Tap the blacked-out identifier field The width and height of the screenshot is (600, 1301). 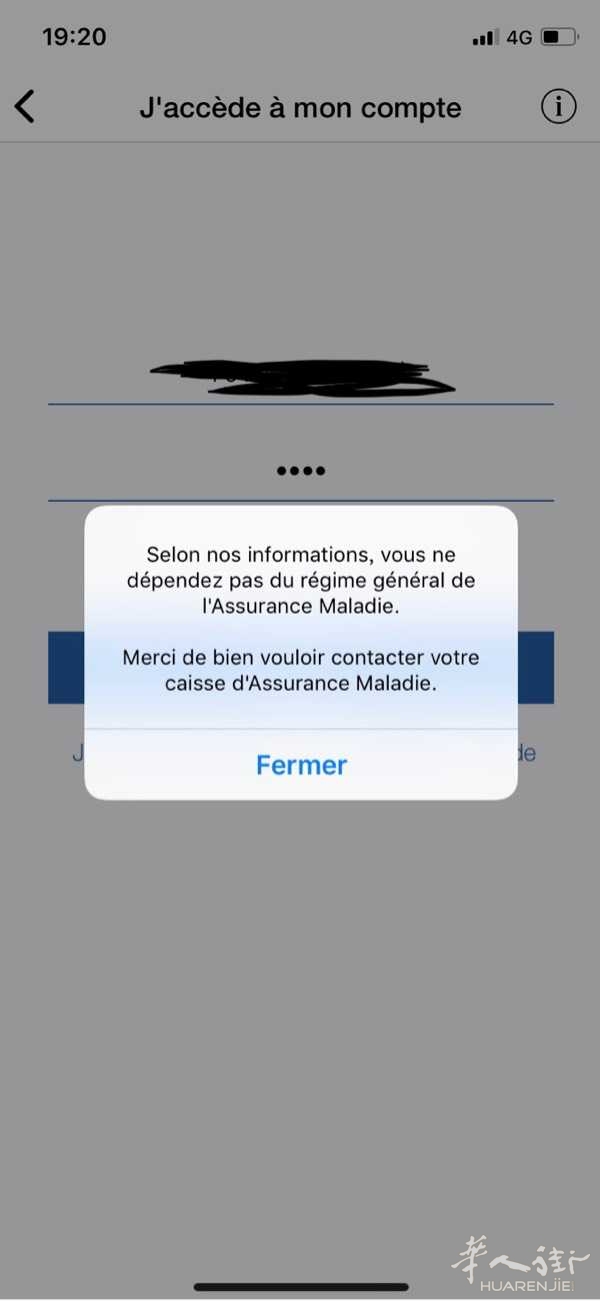coord(301,376)
